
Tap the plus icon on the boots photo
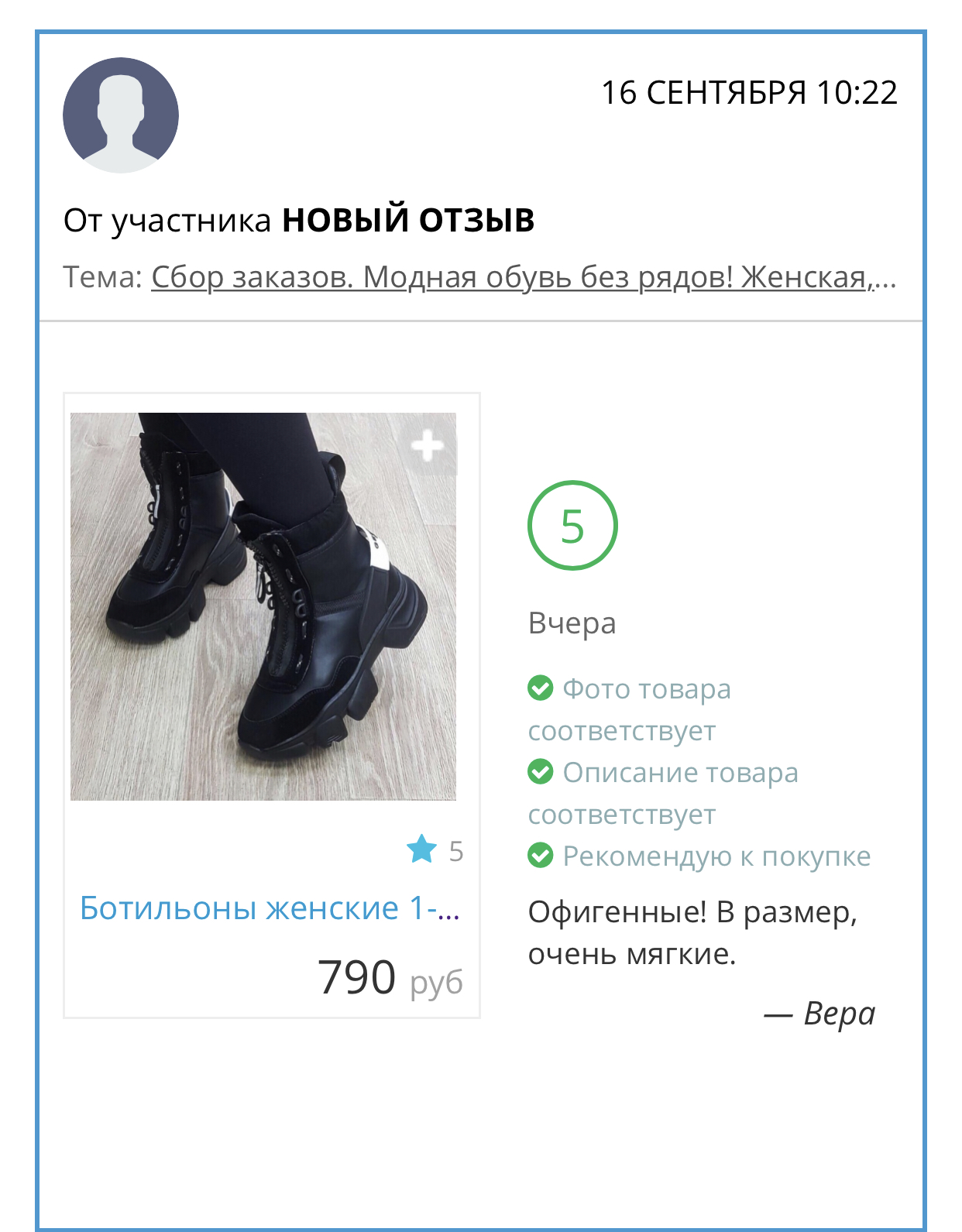click(428, 446)
